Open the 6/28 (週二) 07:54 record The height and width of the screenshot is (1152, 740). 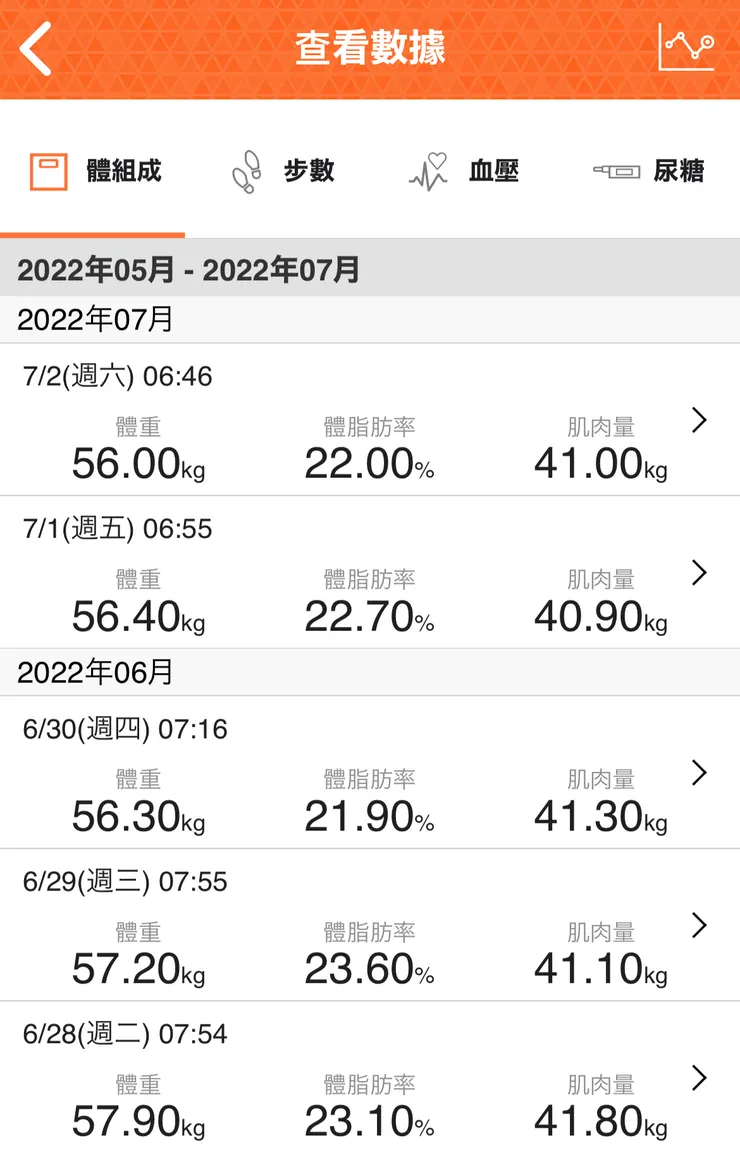(x=370, y=1078)
